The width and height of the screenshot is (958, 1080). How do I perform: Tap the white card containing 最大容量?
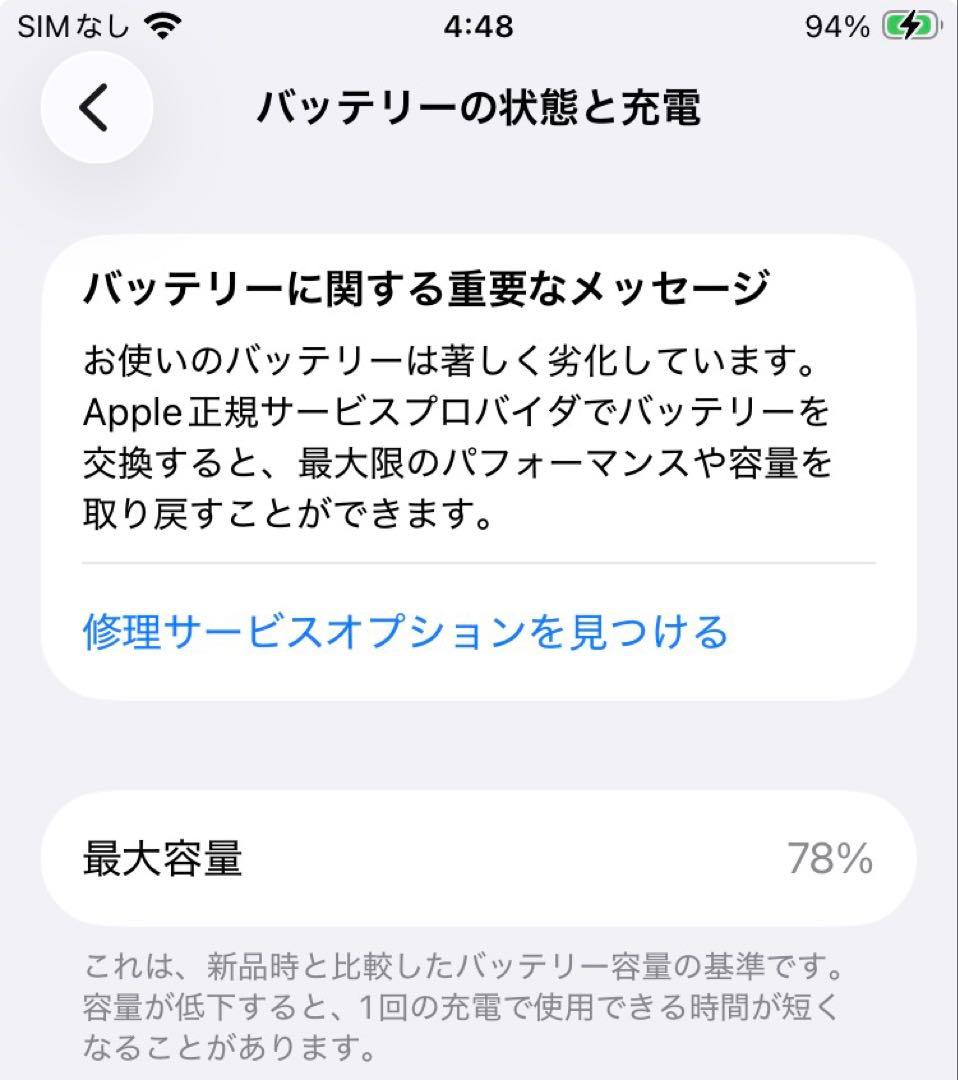pos(479,859)
